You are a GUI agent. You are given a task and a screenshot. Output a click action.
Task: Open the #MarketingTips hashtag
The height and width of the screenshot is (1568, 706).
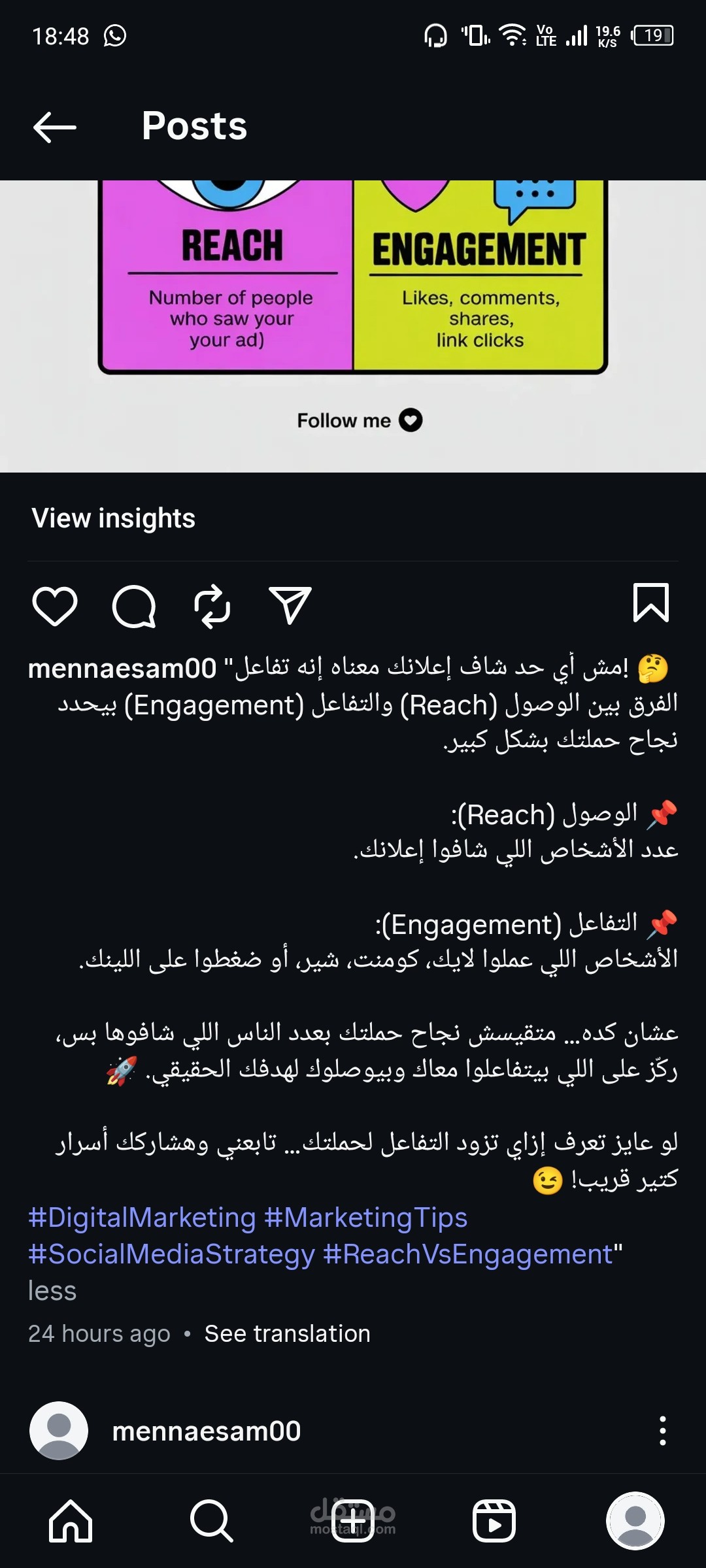click(366, 1218)
